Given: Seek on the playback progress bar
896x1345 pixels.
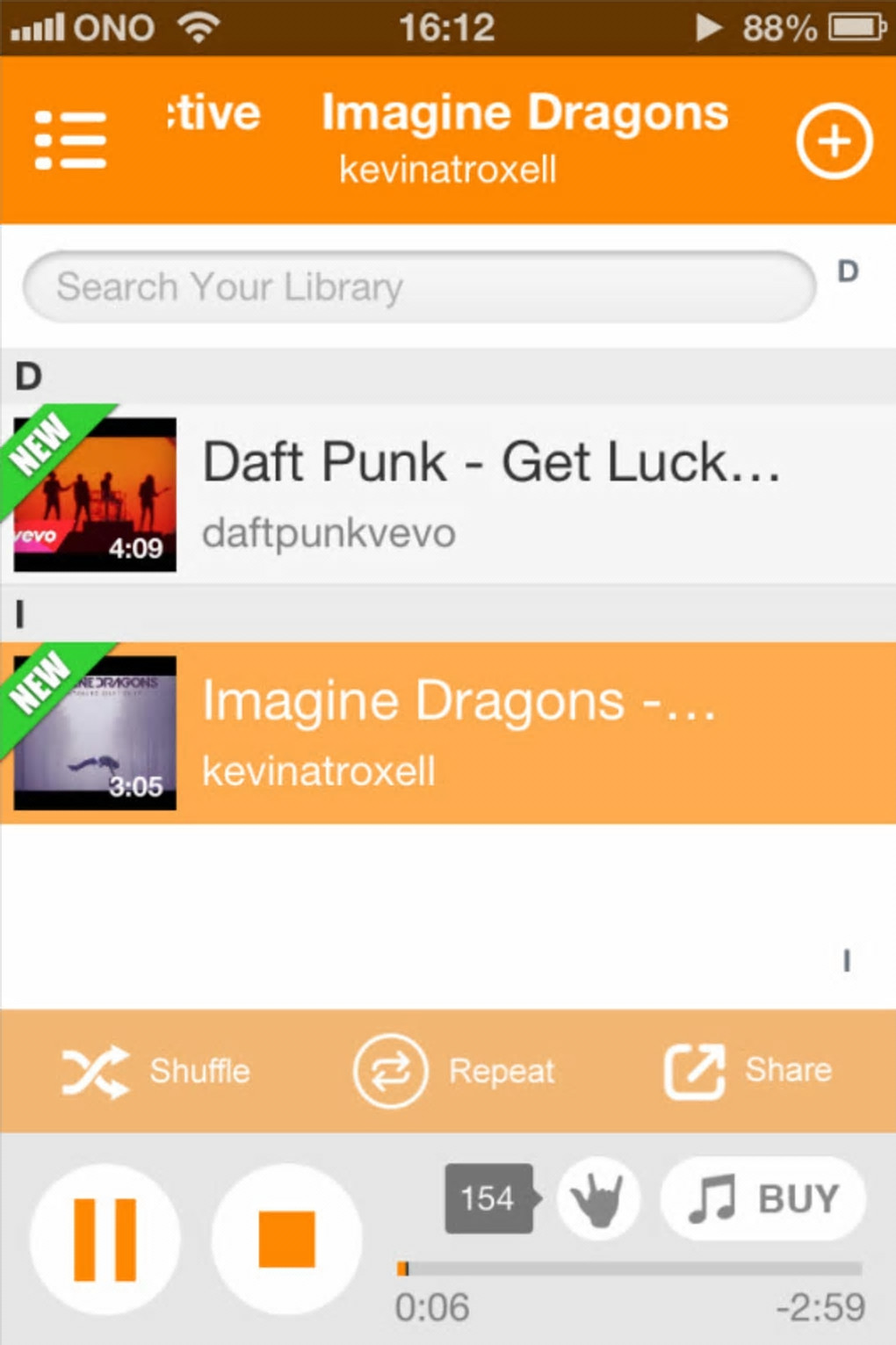Looking at the screenshot, I should tap(629, 1269).
